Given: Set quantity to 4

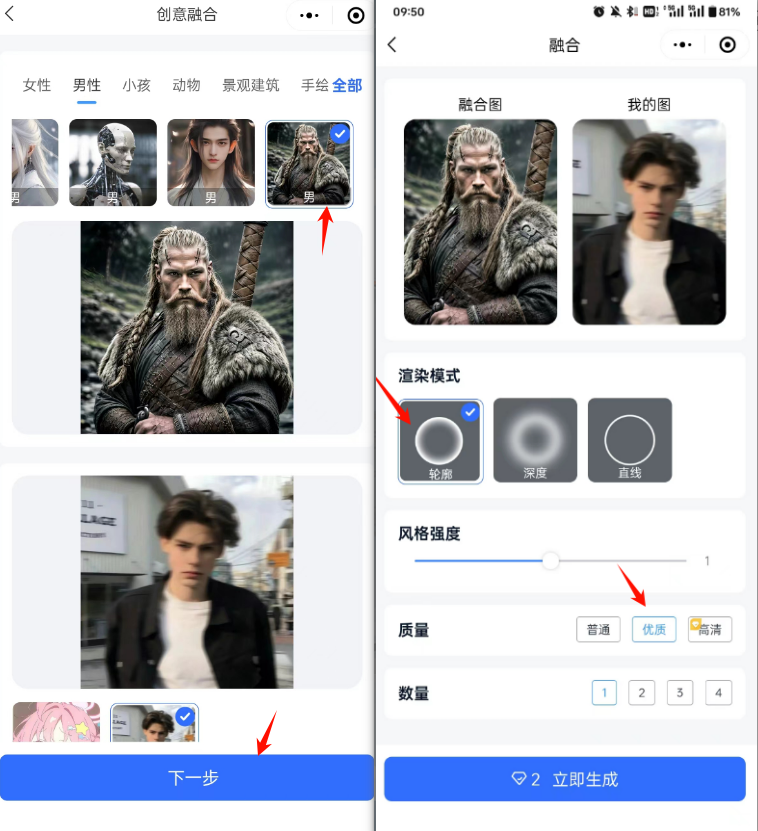Looking at the screenshot, I should click(718, 692).
